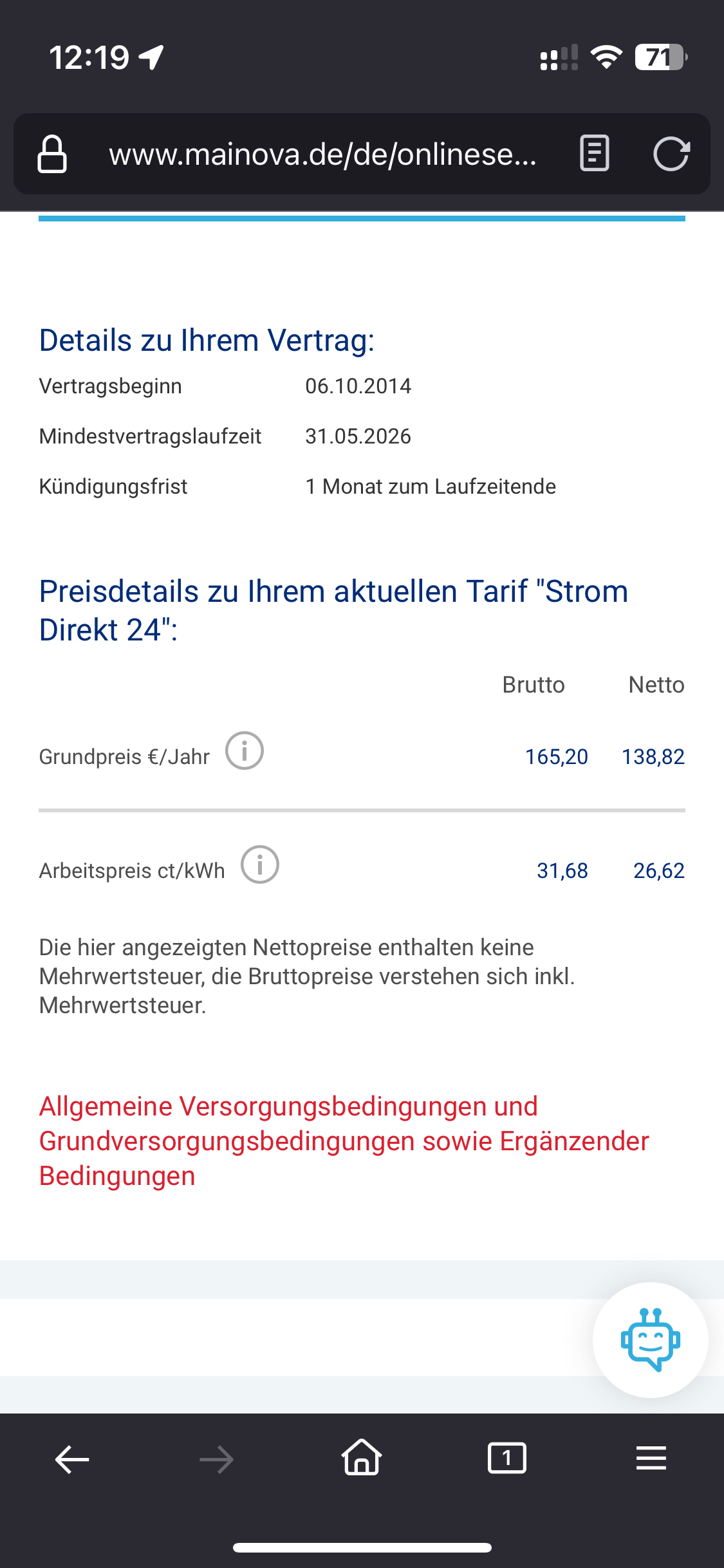Open the browser tabs overview
Image resolution: width=724 pixels, height=1568 pixels.
pyautogui.click(x=506, y=1458)
